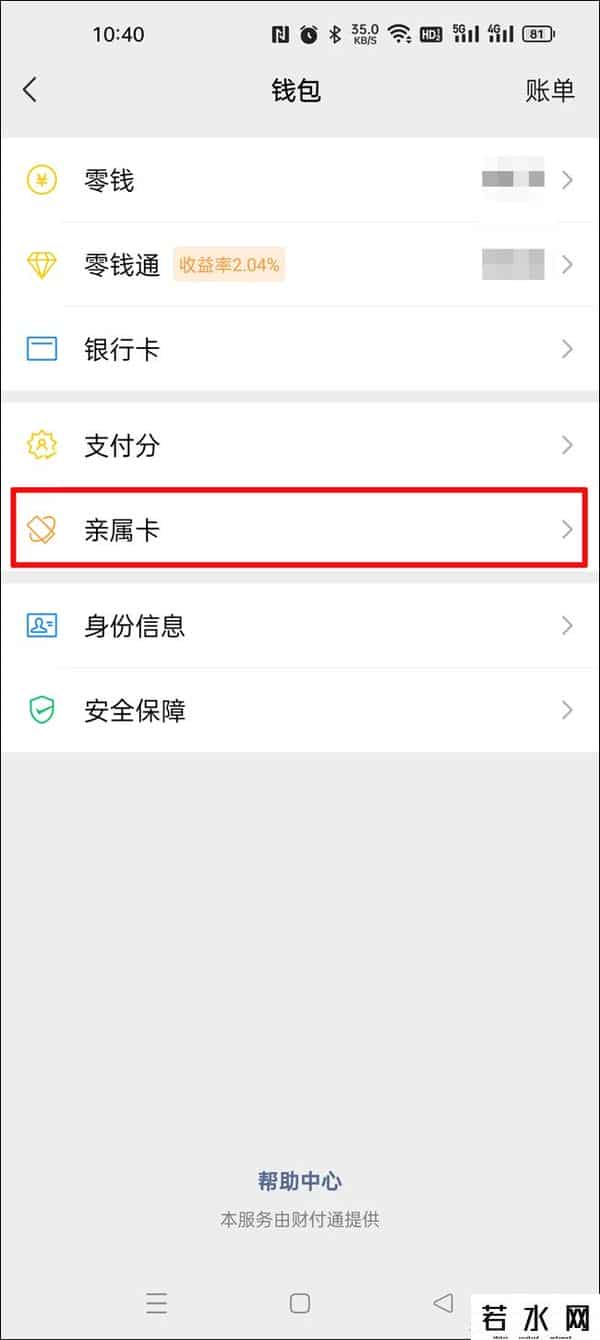Screen dimensions: 600x1340
Task: Open 零钱通 row
Action: click(x=300, y=265)
